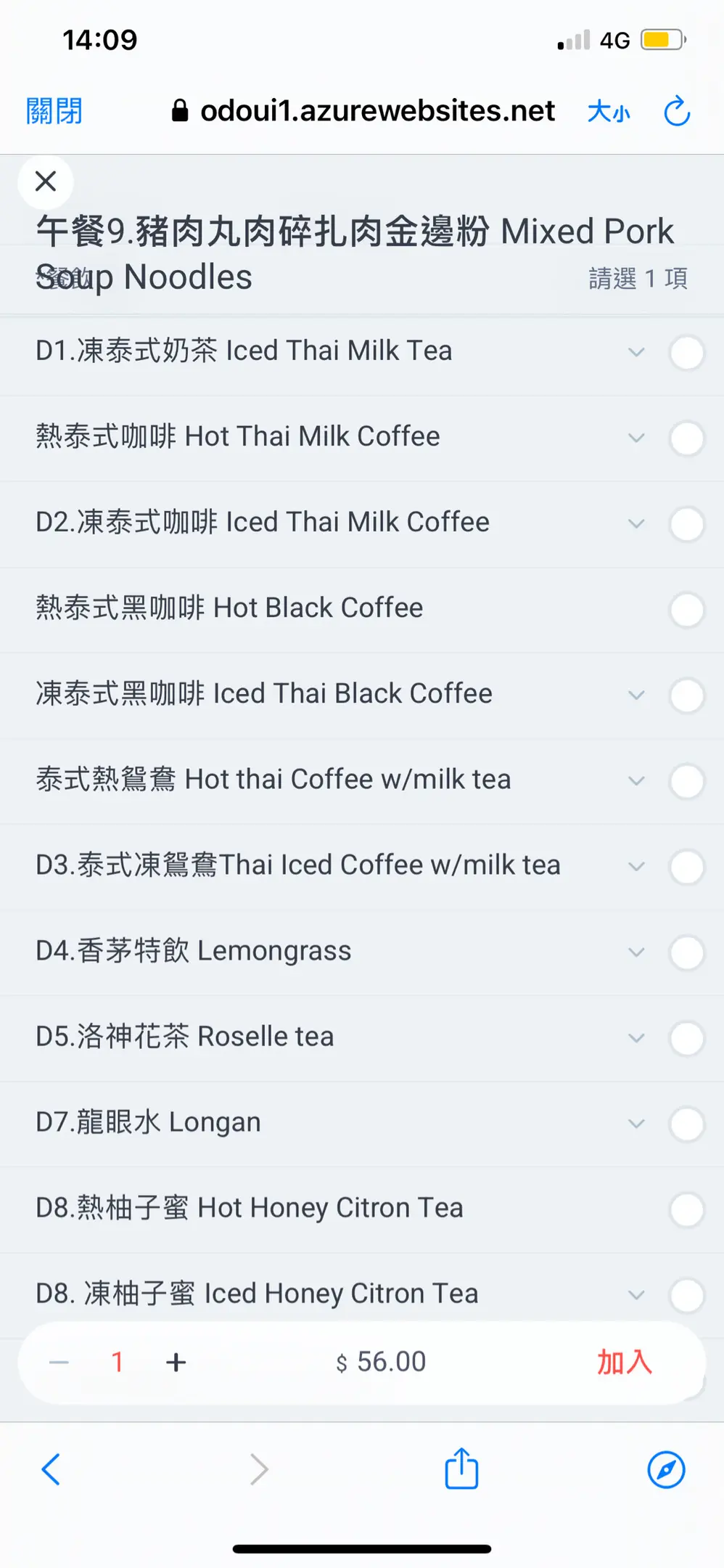
Task: Pick D8 Hot Honey Citron Tea
Action: coord(686,1209)
